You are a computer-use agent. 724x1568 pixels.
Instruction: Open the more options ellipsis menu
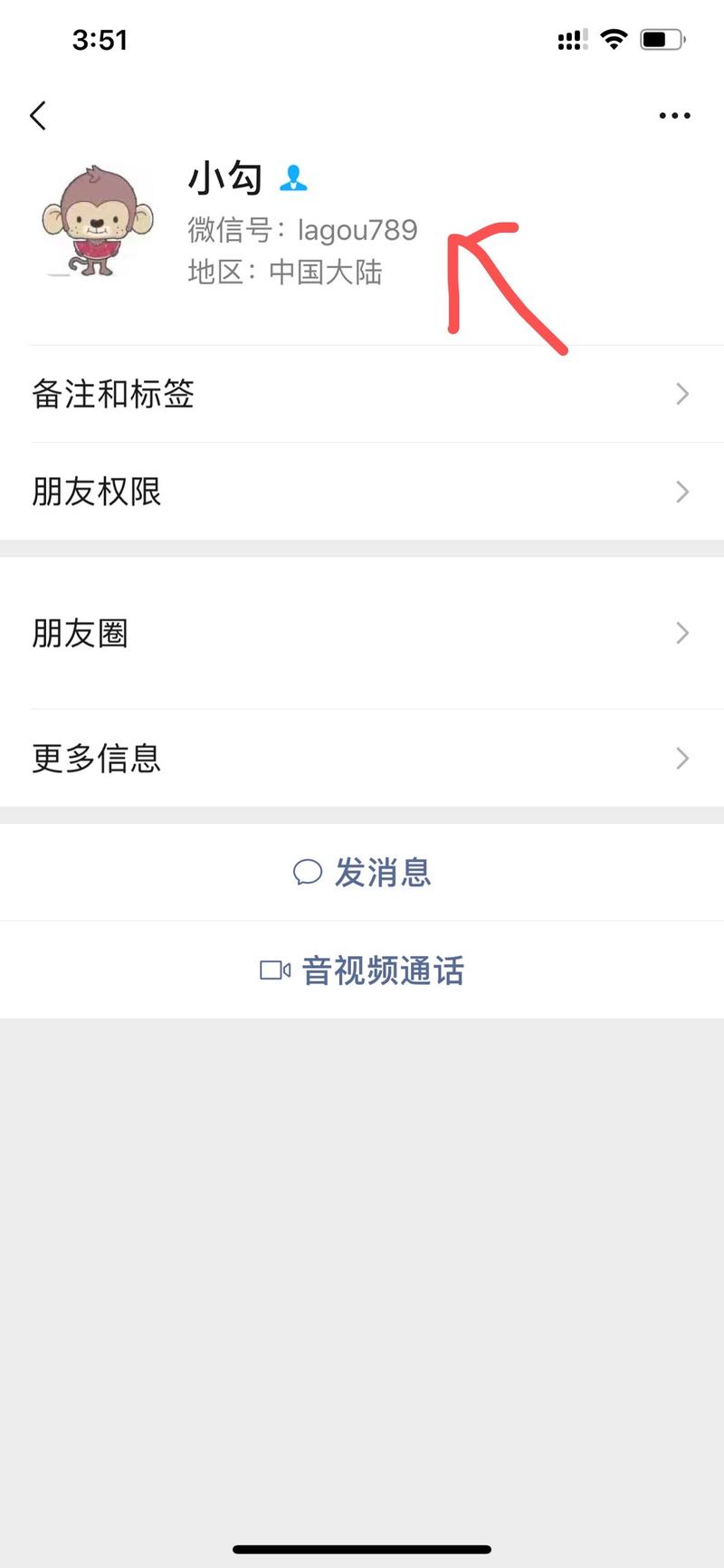675,115
